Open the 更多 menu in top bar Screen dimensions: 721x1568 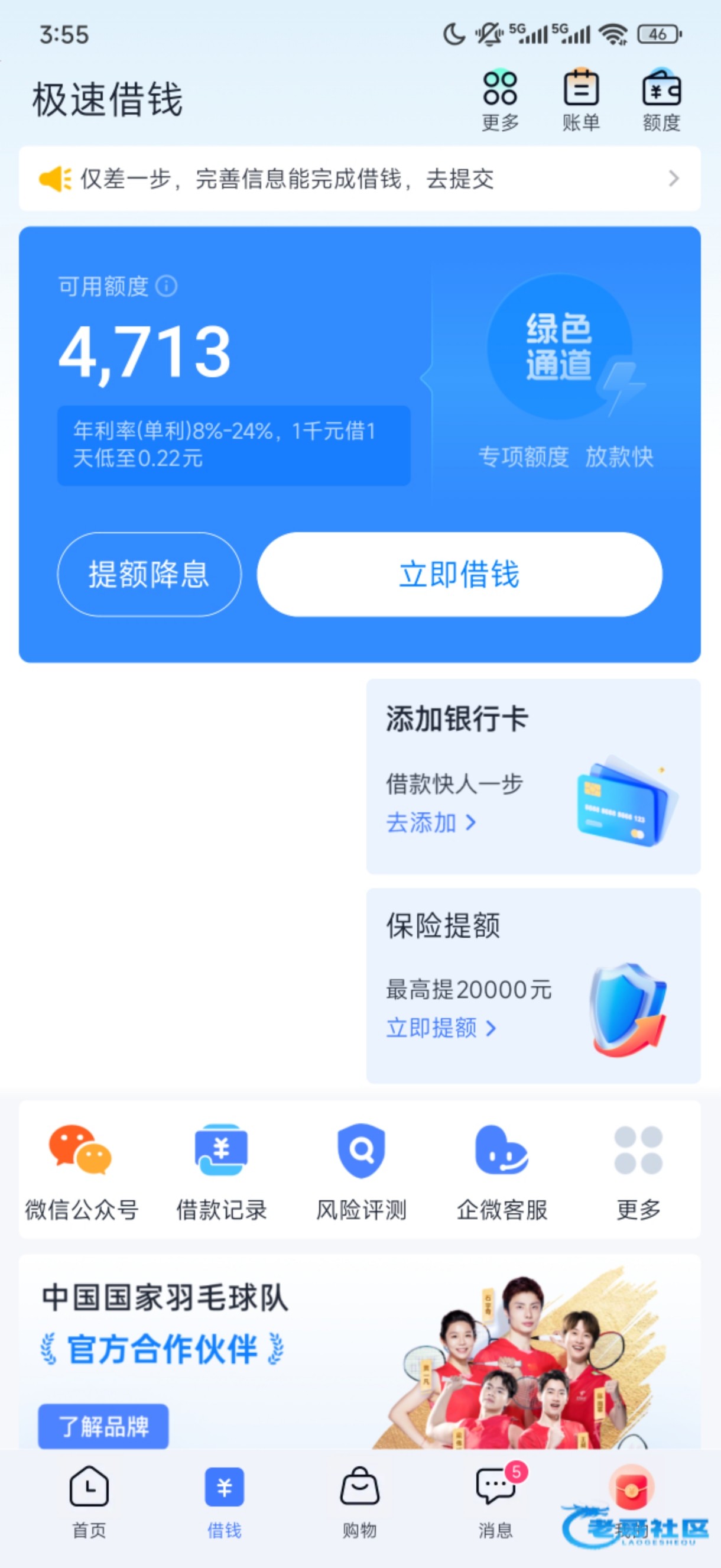pyautogui.click(x=499, y=101)
